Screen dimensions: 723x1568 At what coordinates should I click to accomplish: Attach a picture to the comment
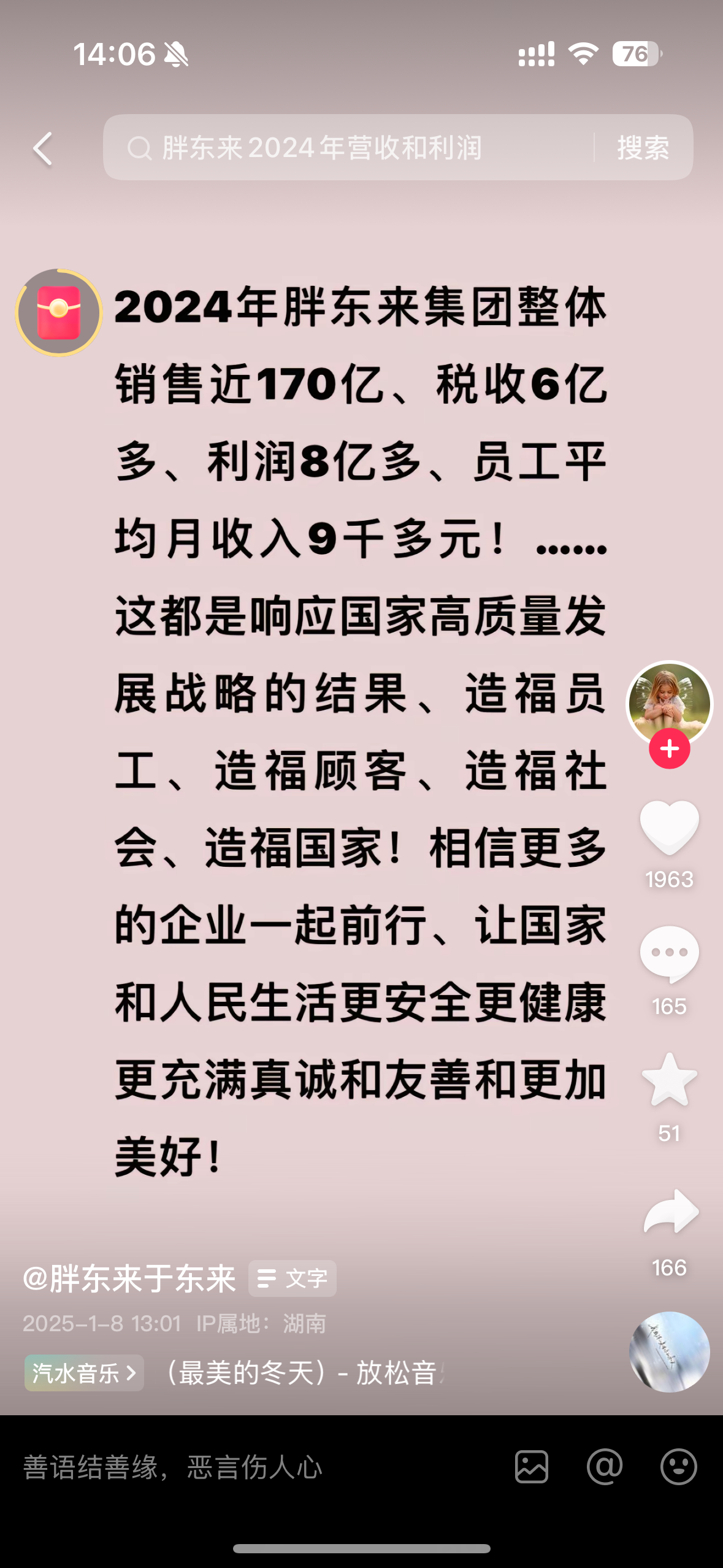tap(531, 1467)
